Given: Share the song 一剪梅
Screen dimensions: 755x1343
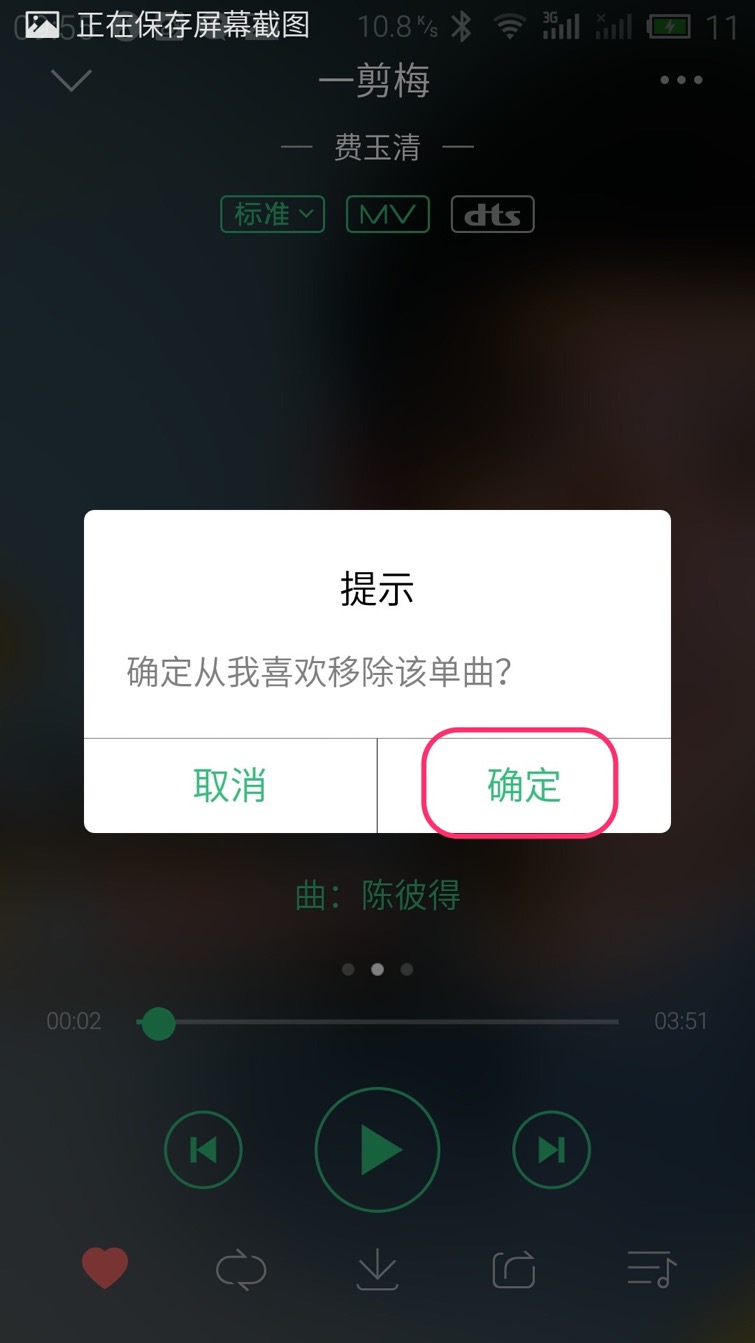Looking at the screenshot, I should (514, 1270).
